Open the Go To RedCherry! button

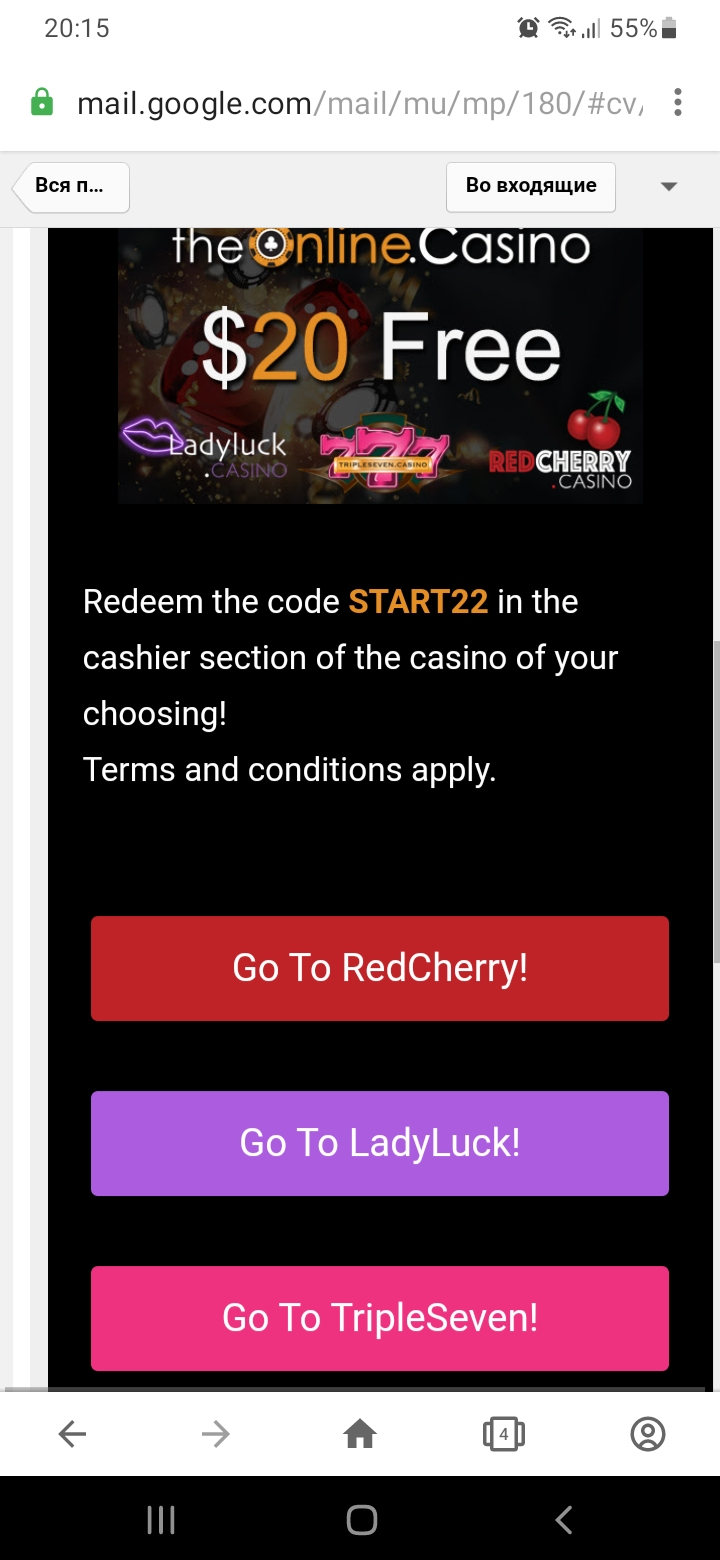tap(380, 968)
